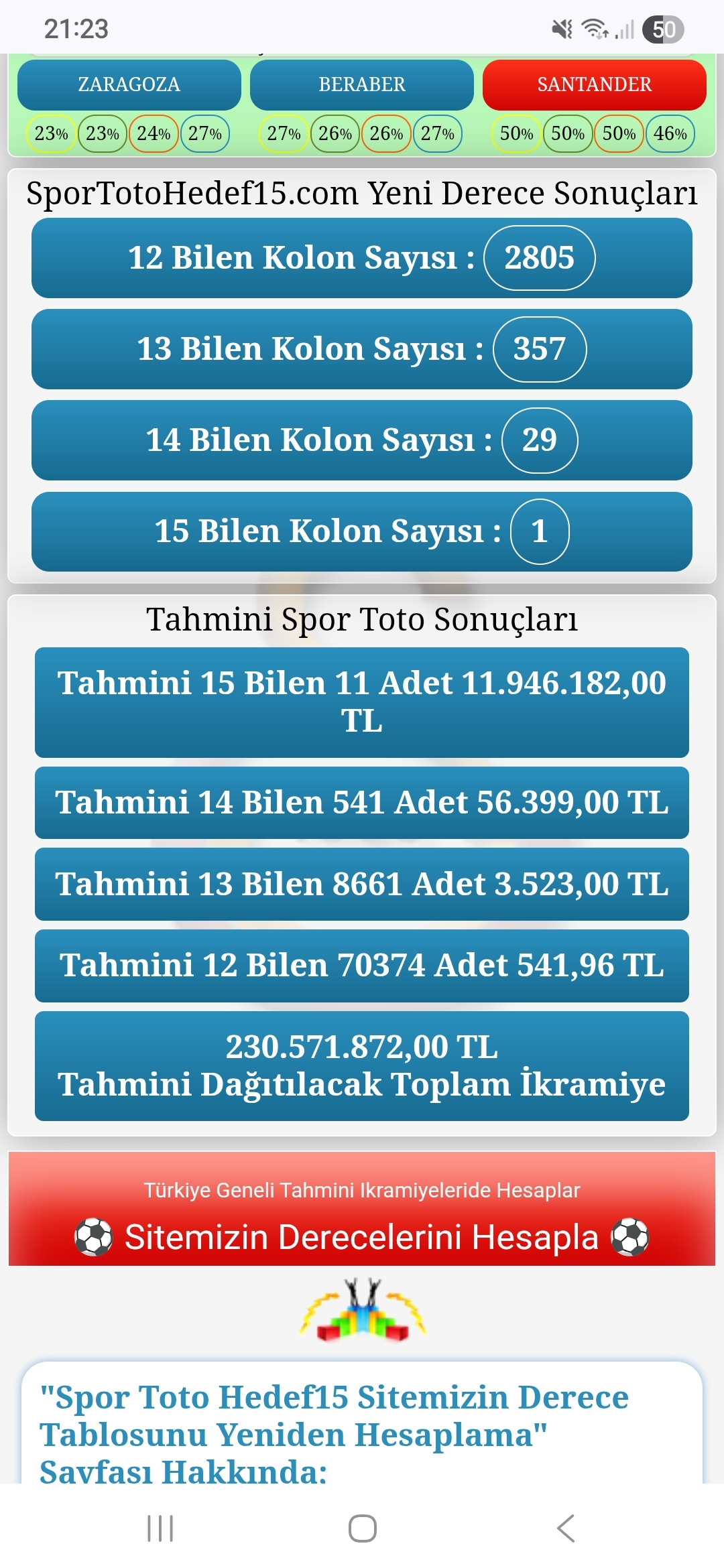This screenshot has height=1568, width=724.
Task: Pick the red SANTANDER button
Action: (594, 84)
